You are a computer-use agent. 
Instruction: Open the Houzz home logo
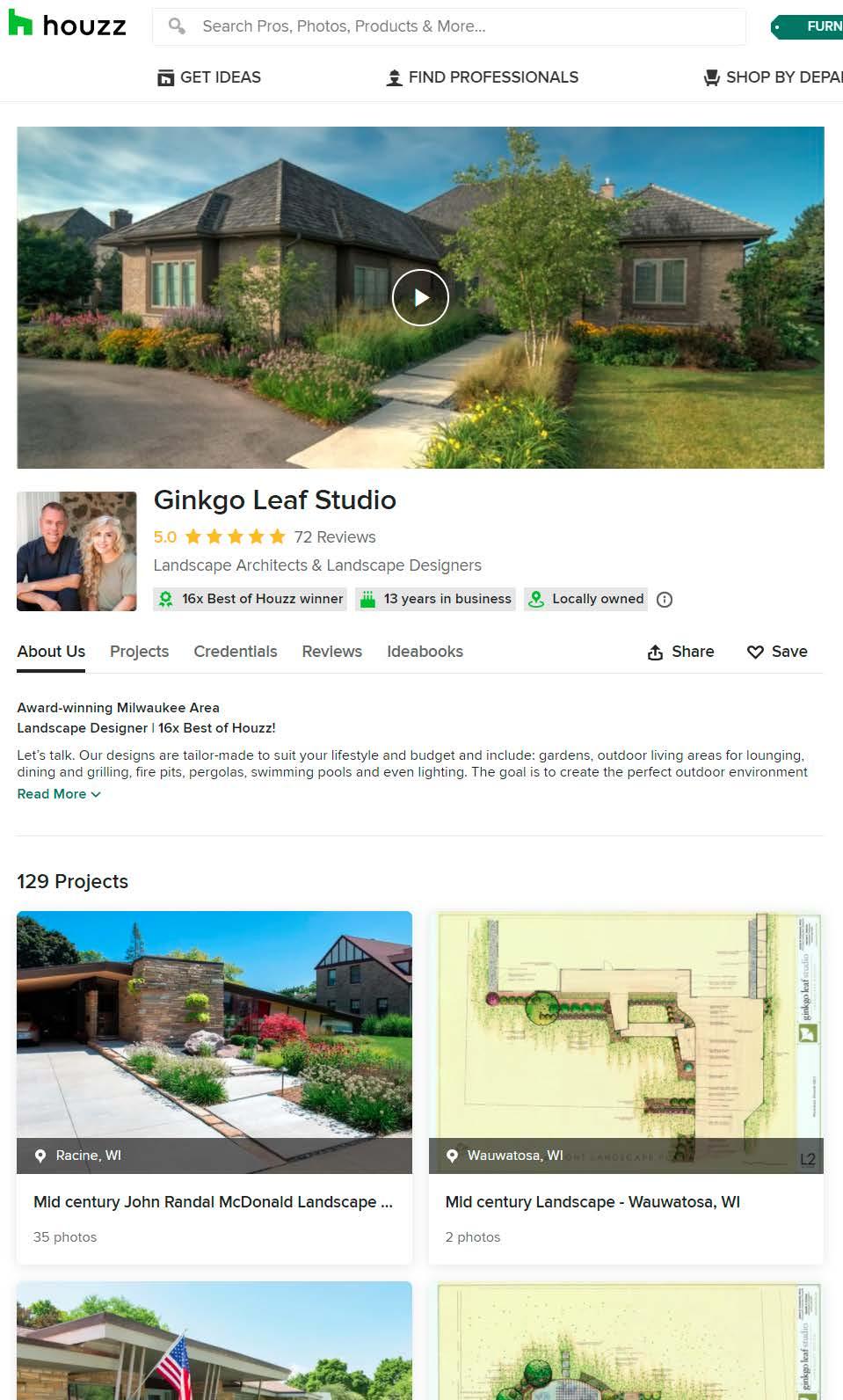(67, 25)
